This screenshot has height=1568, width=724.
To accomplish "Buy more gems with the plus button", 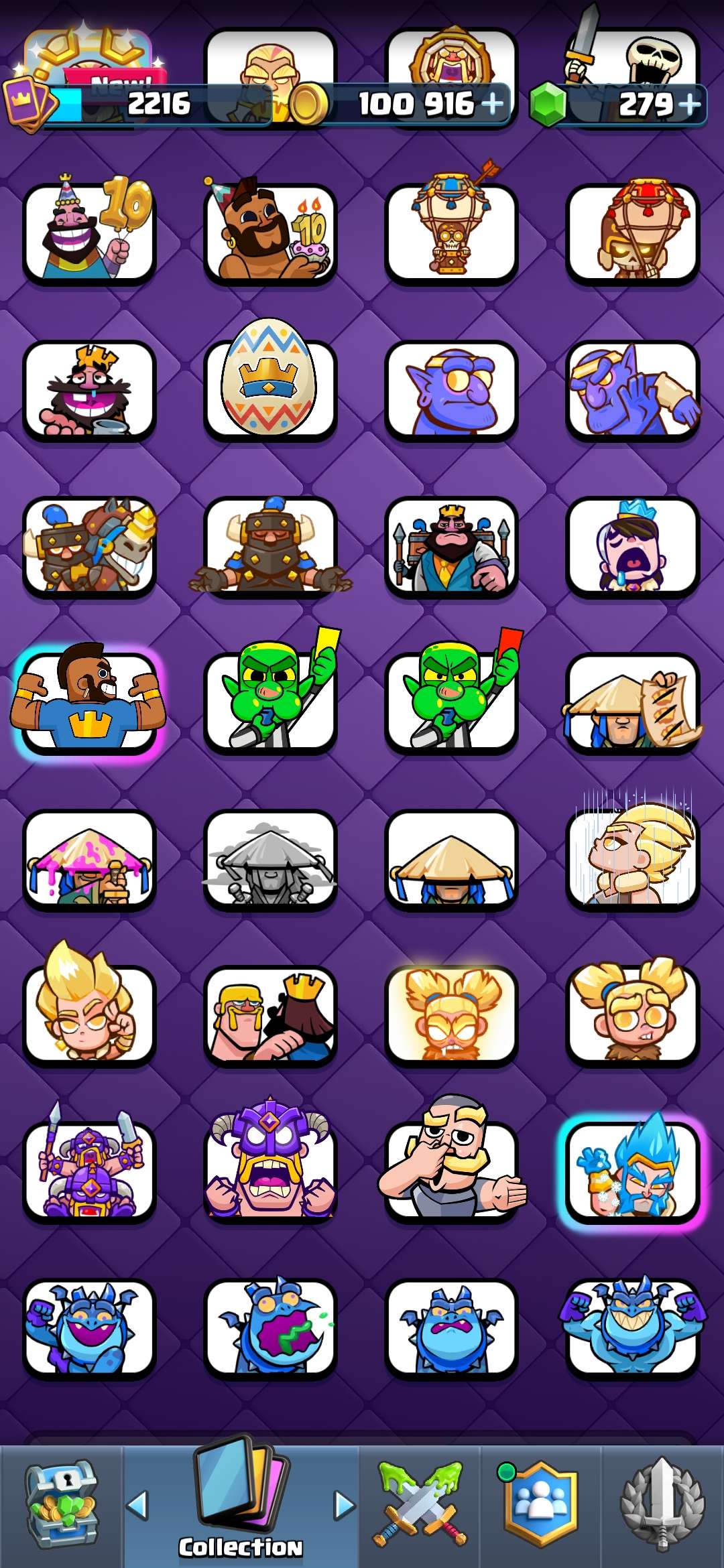I will pos(688,104).
